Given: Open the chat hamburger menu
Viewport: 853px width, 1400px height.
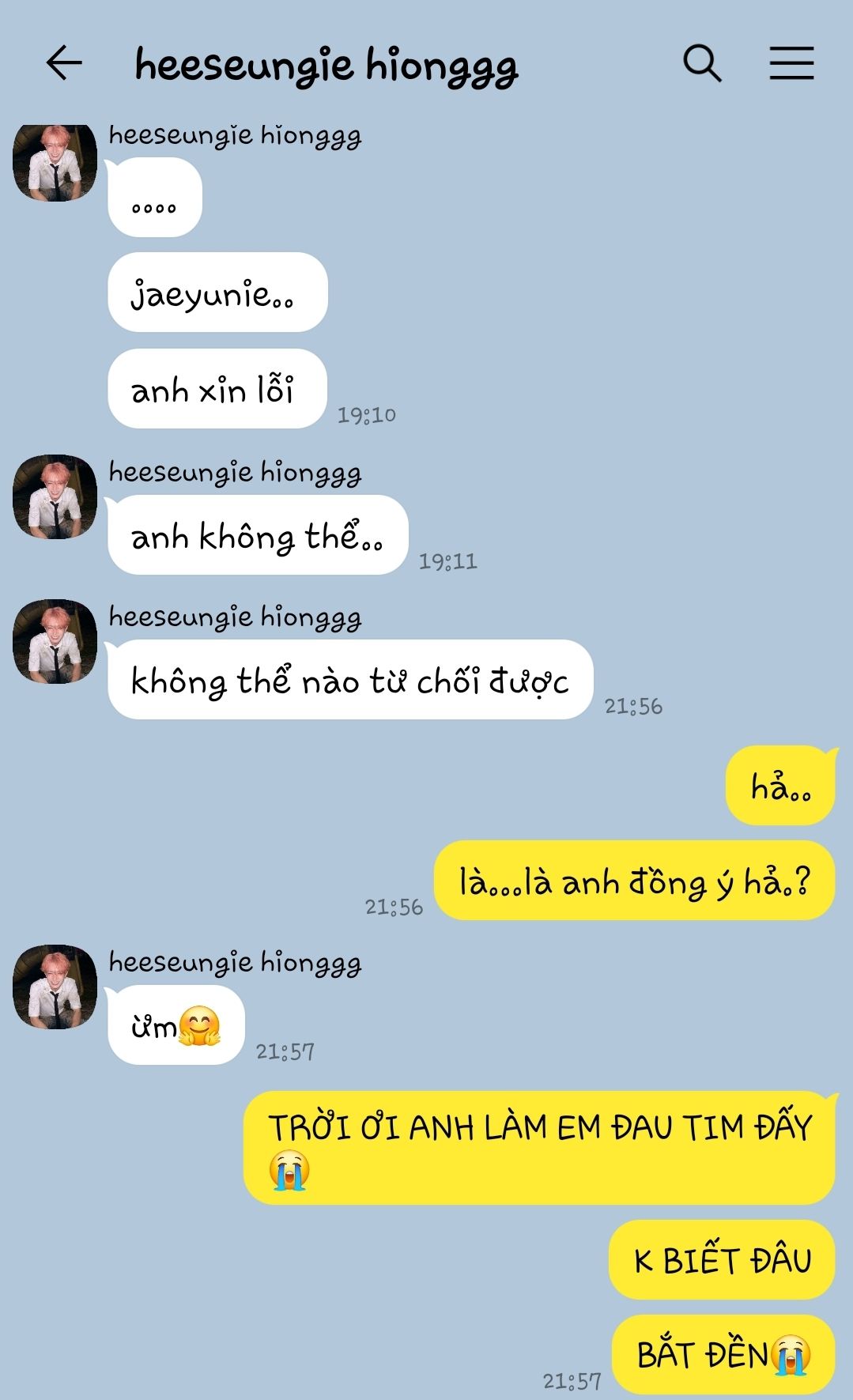Looking at the screenshot, I should tap(791, 63).
